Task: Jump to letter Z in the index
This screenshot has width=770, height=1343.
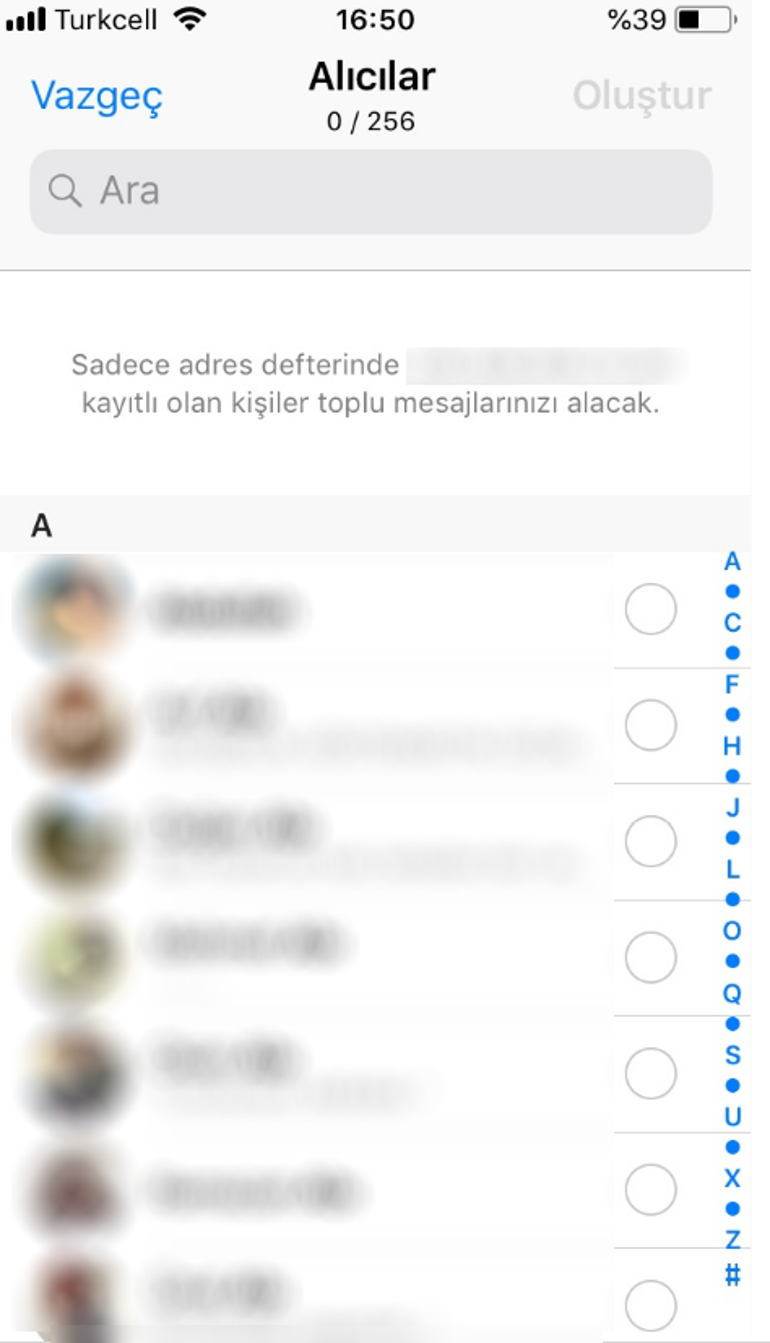Action: point(732,1240)
